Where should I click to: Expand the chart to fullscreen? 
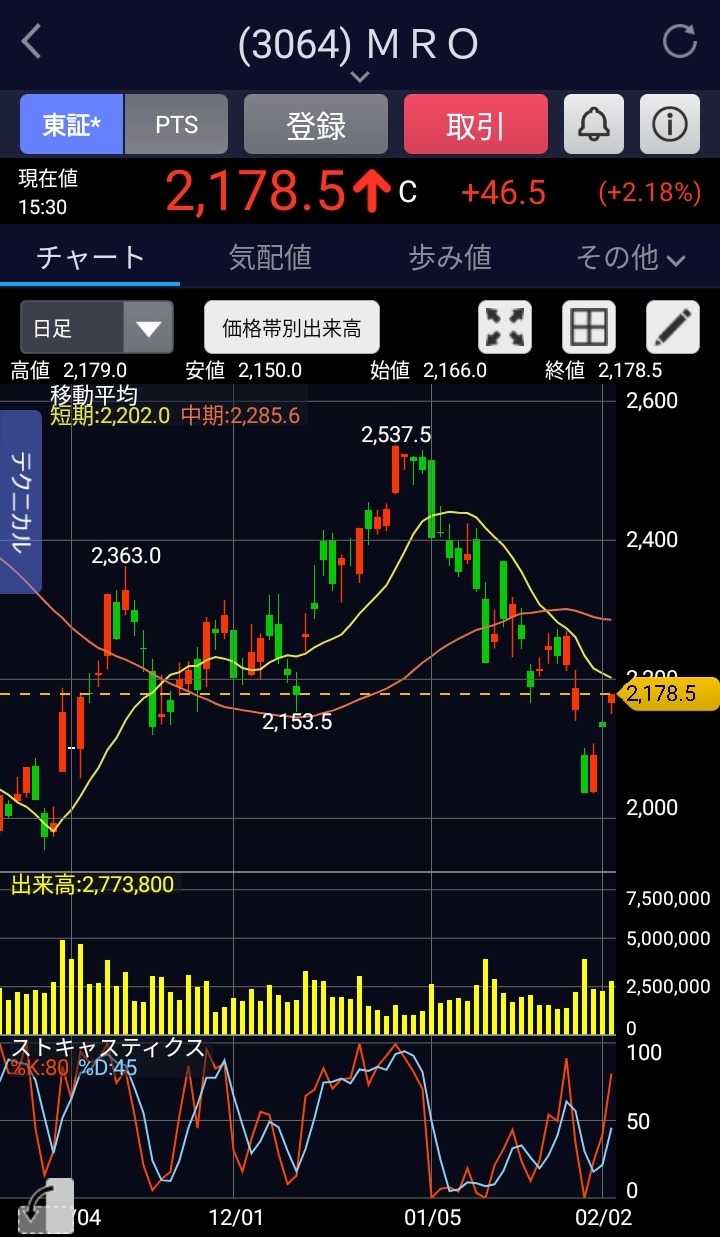coord(505,328)
